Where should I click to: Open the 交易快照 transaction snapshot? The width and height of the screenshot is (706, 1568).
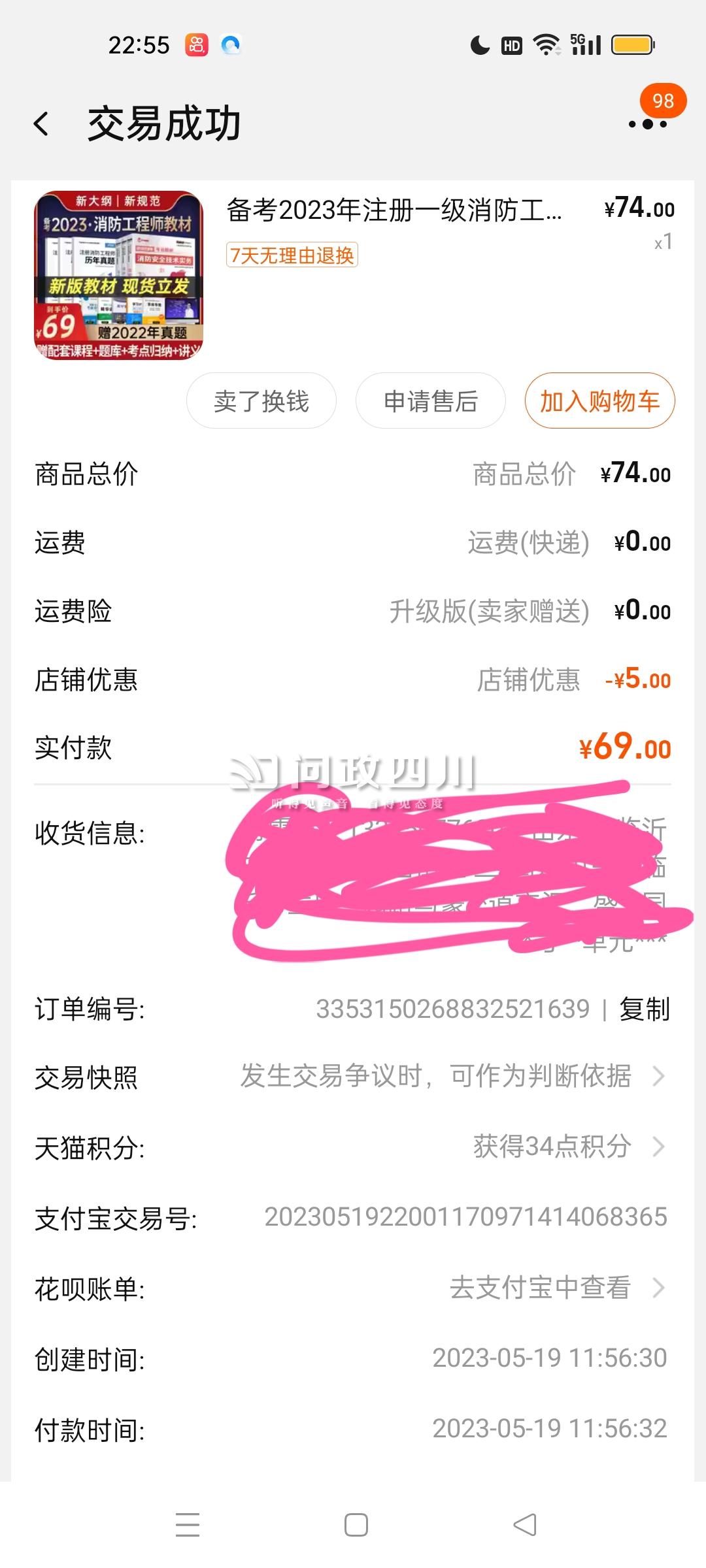click(451, 1076)
